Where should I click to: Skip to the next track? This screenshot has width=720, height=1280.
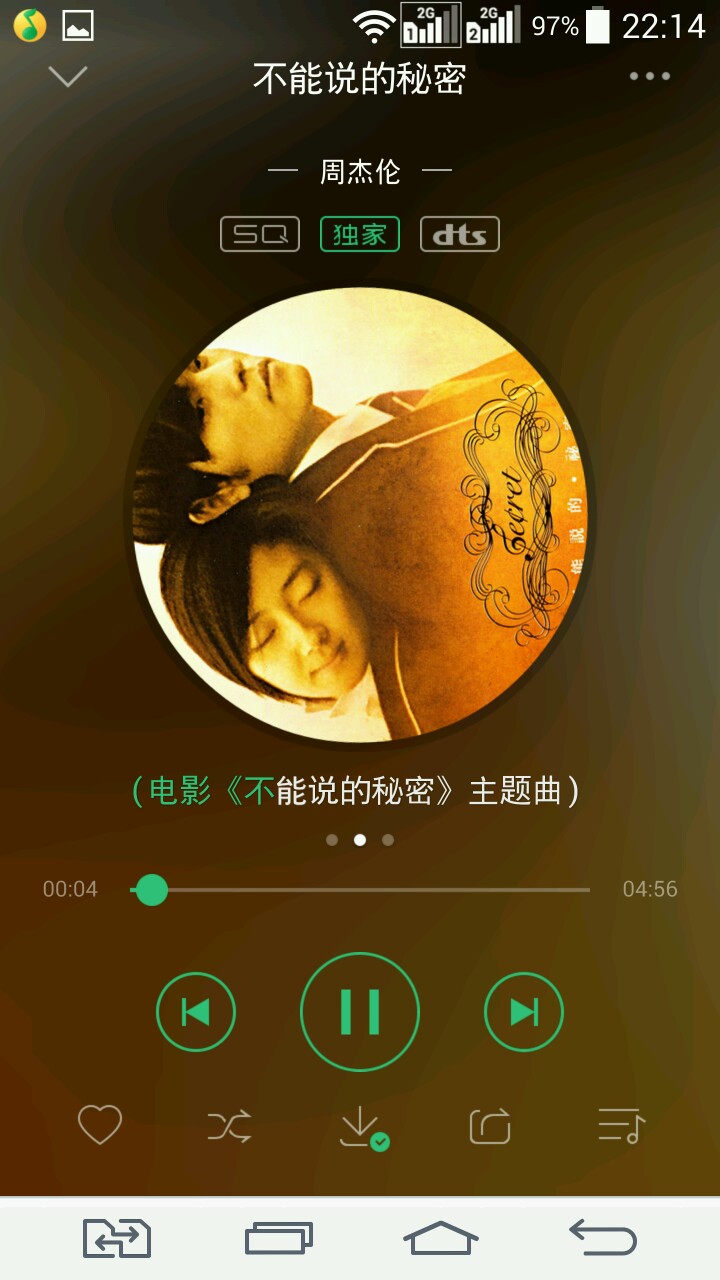click(x=524, y=1012)
